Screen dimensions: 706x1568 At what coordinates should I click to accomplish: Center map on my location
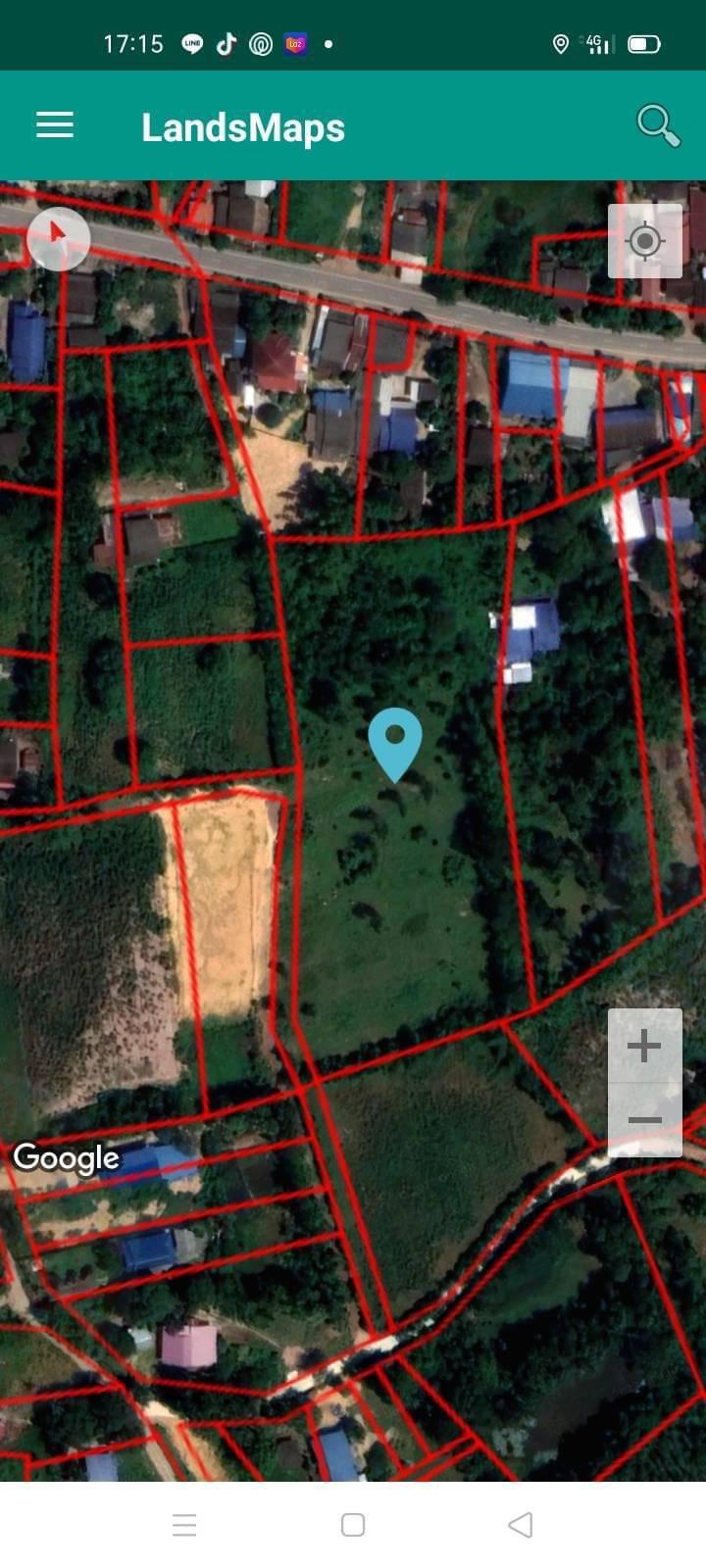[x=644, y=241]
